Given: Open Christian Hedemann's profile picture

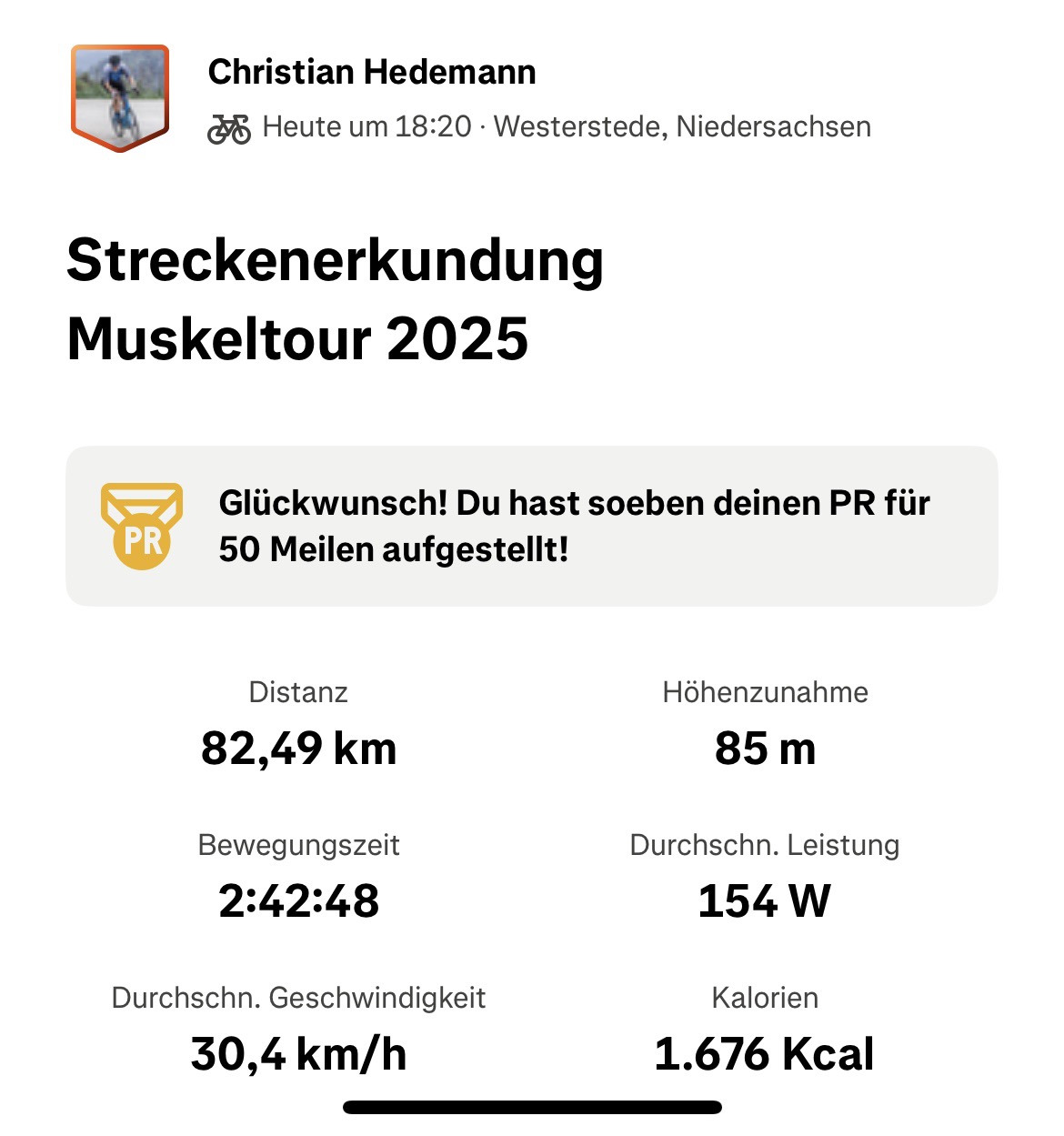Looking at the screenshot, I should (x=120, y=96).
